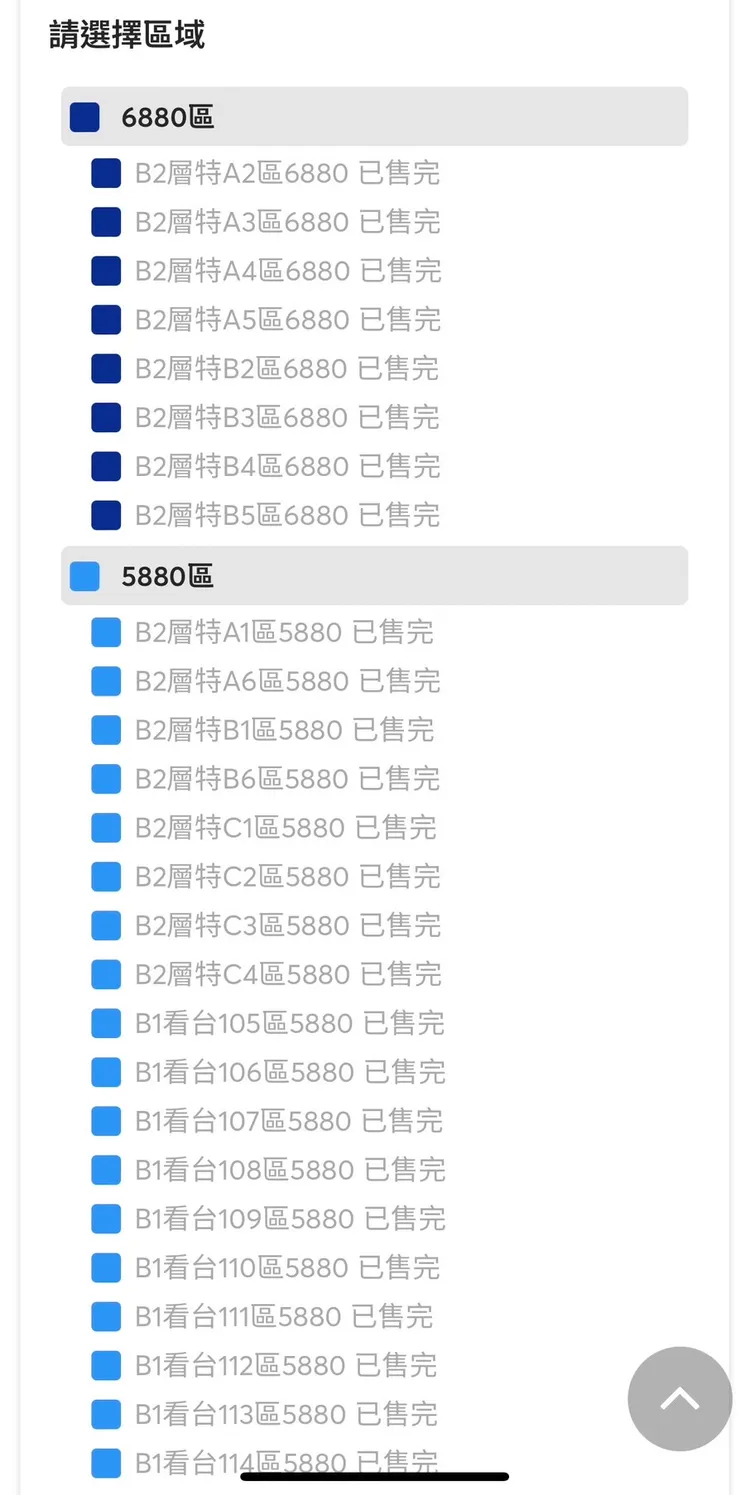
Task: Open B2層特B2區6880 area
Action: [287, 369]
